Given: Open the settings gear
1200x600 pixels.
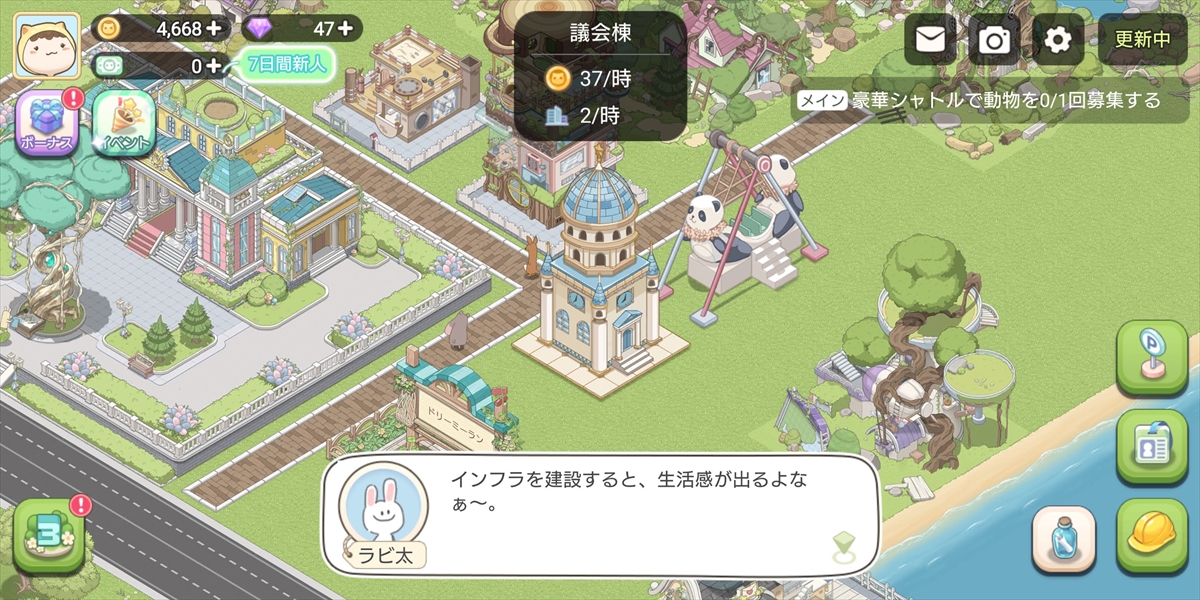Looking at the screenshot, I should click(1057, 40).
